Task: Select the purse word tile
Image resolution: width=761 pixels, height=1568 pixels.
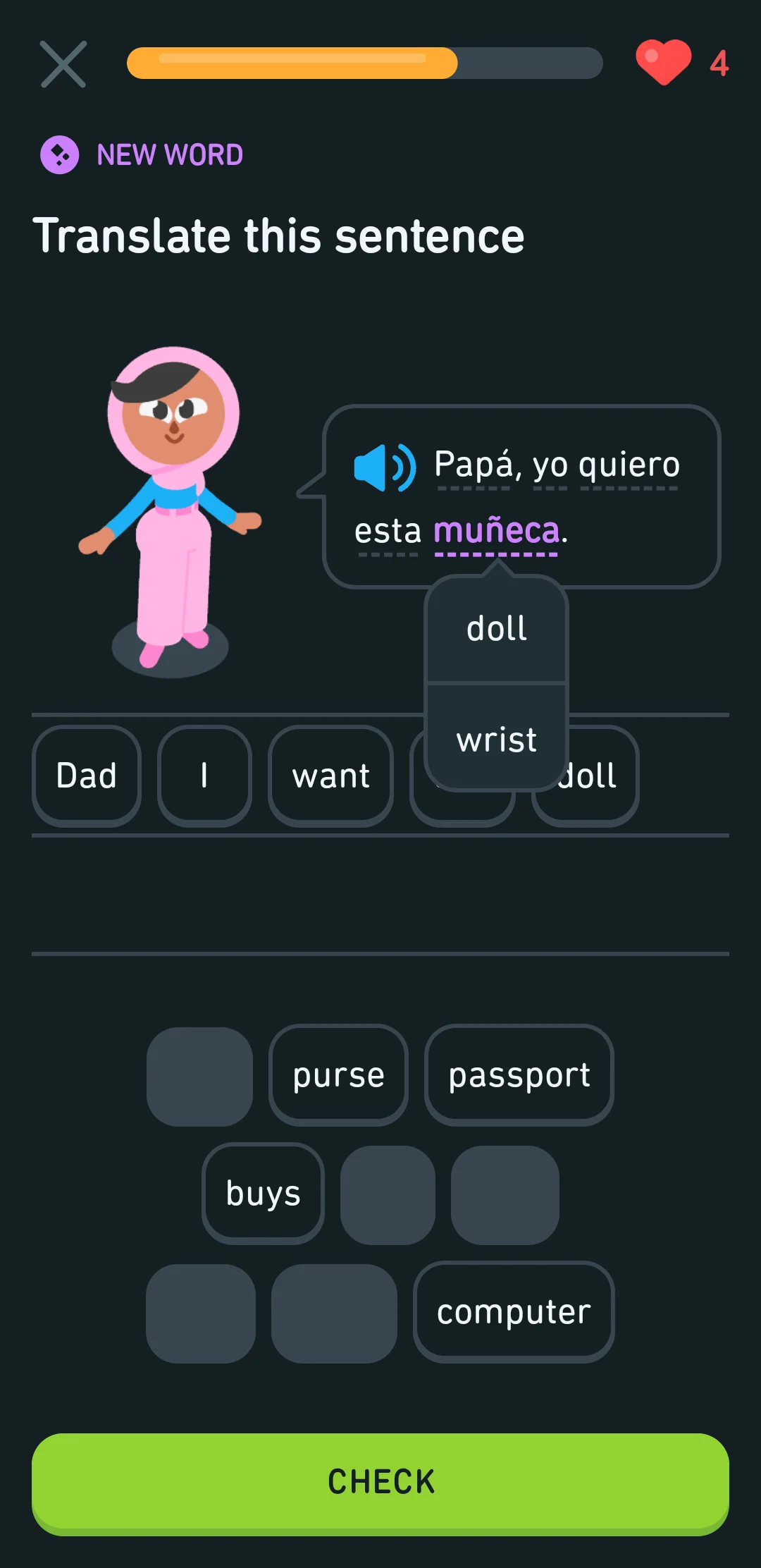Action: pos(338,1075)
